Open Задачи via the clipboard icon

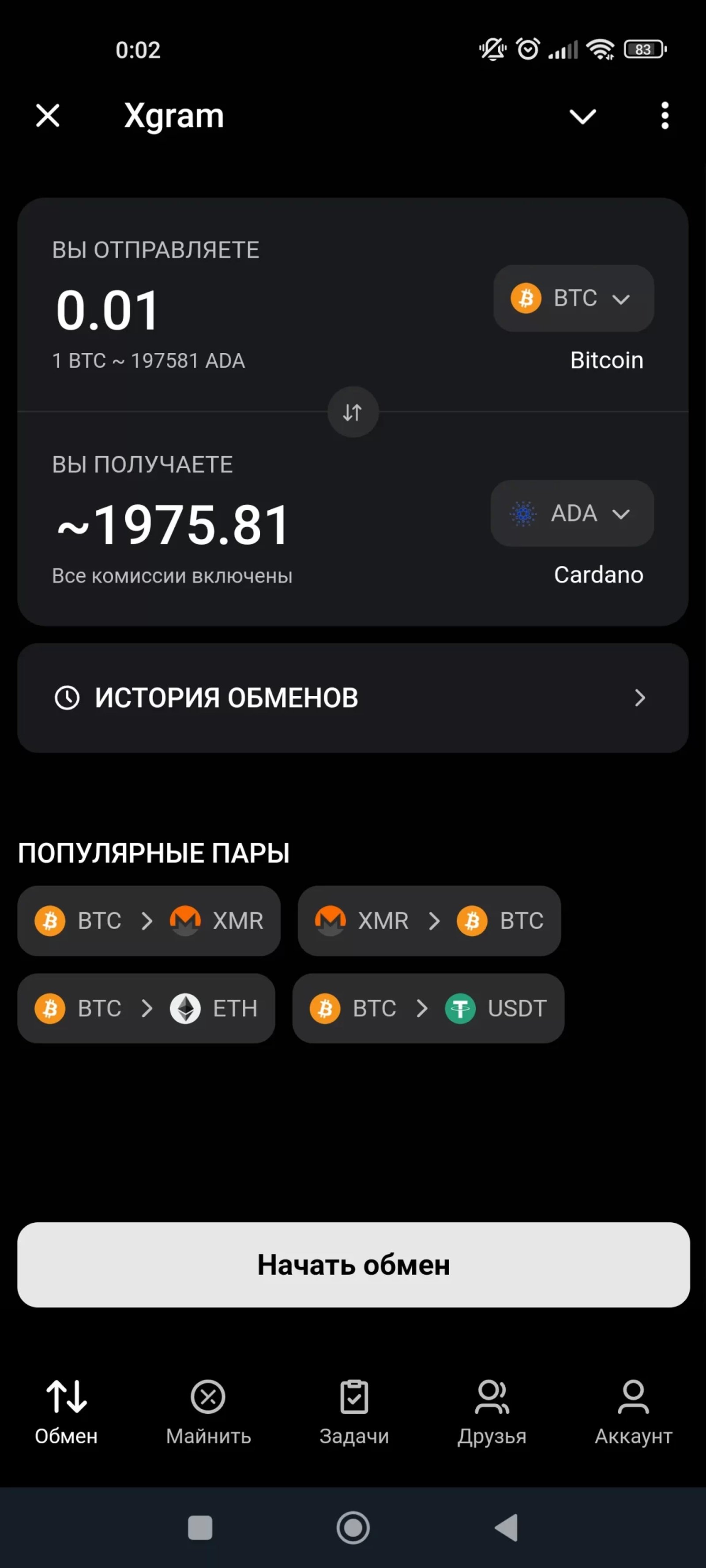(x=354, y=1397)
